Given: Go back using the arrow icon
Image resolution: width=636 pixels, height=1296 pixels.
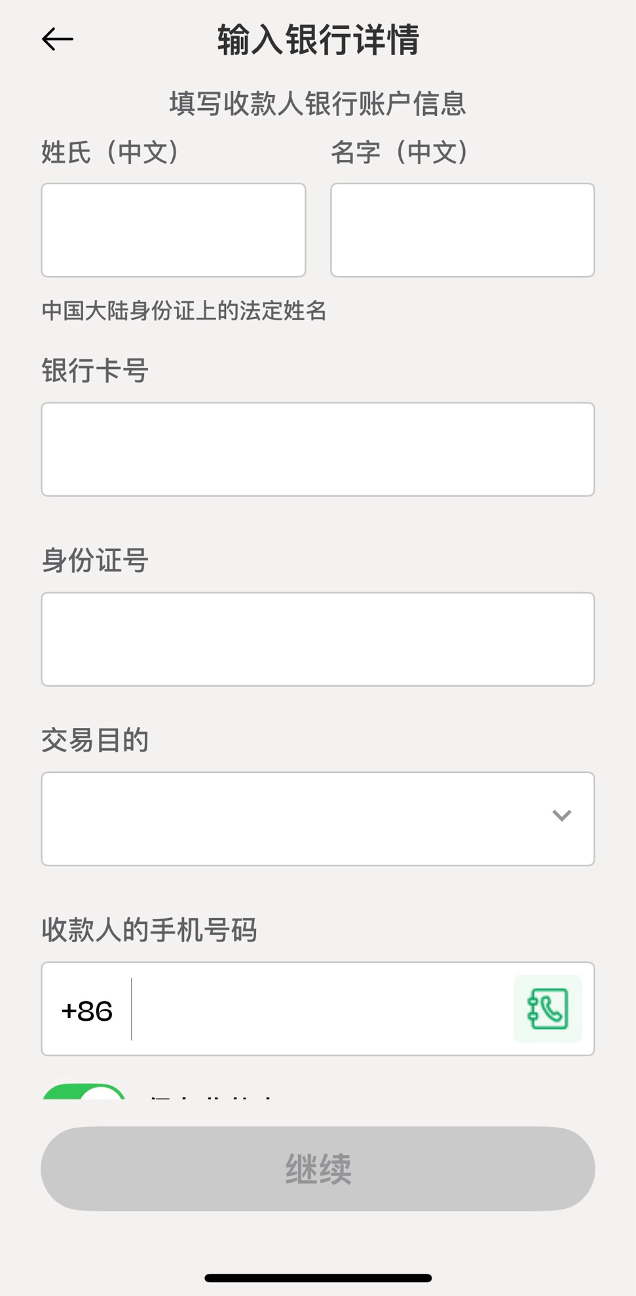Looking at the screenshot, I should tap(57, 39).
